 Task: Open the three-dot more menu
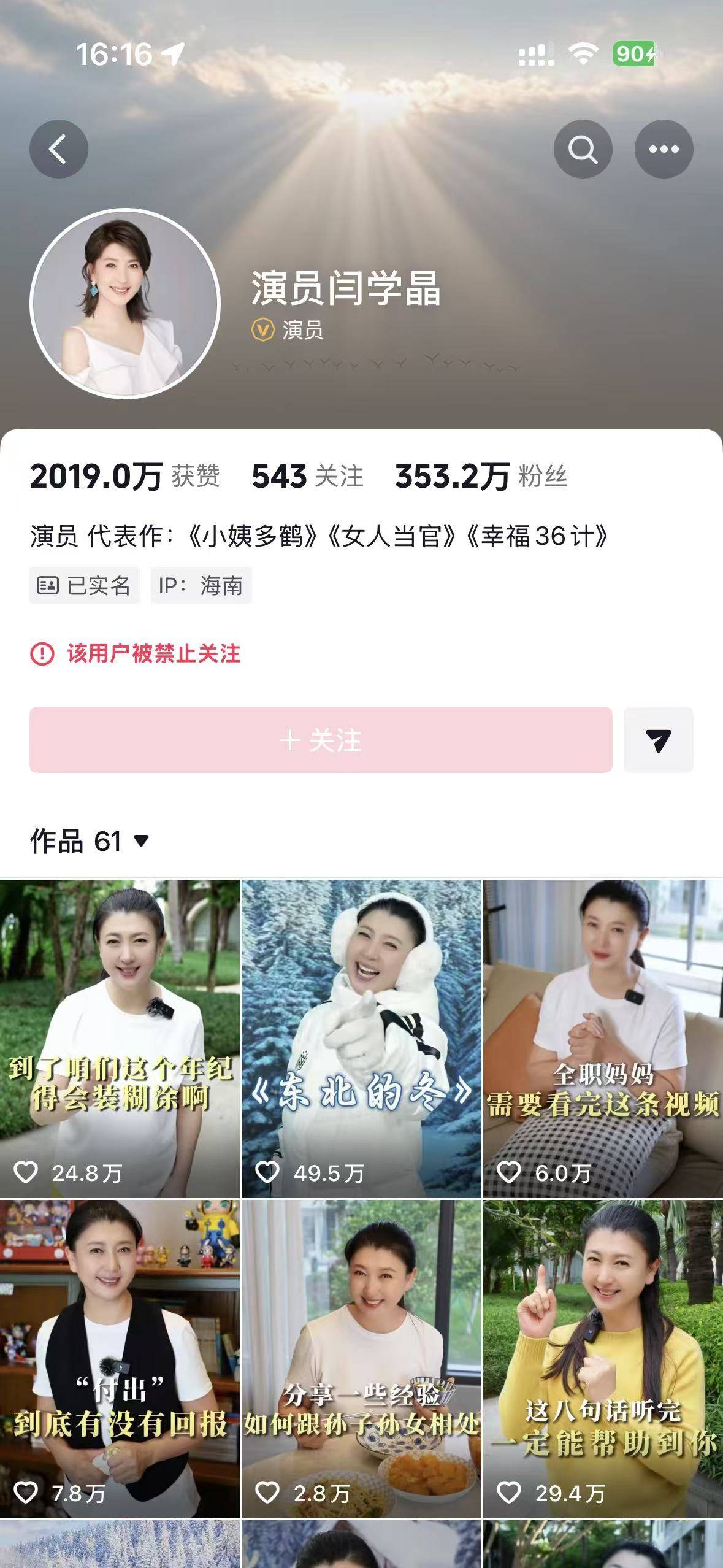664,149
